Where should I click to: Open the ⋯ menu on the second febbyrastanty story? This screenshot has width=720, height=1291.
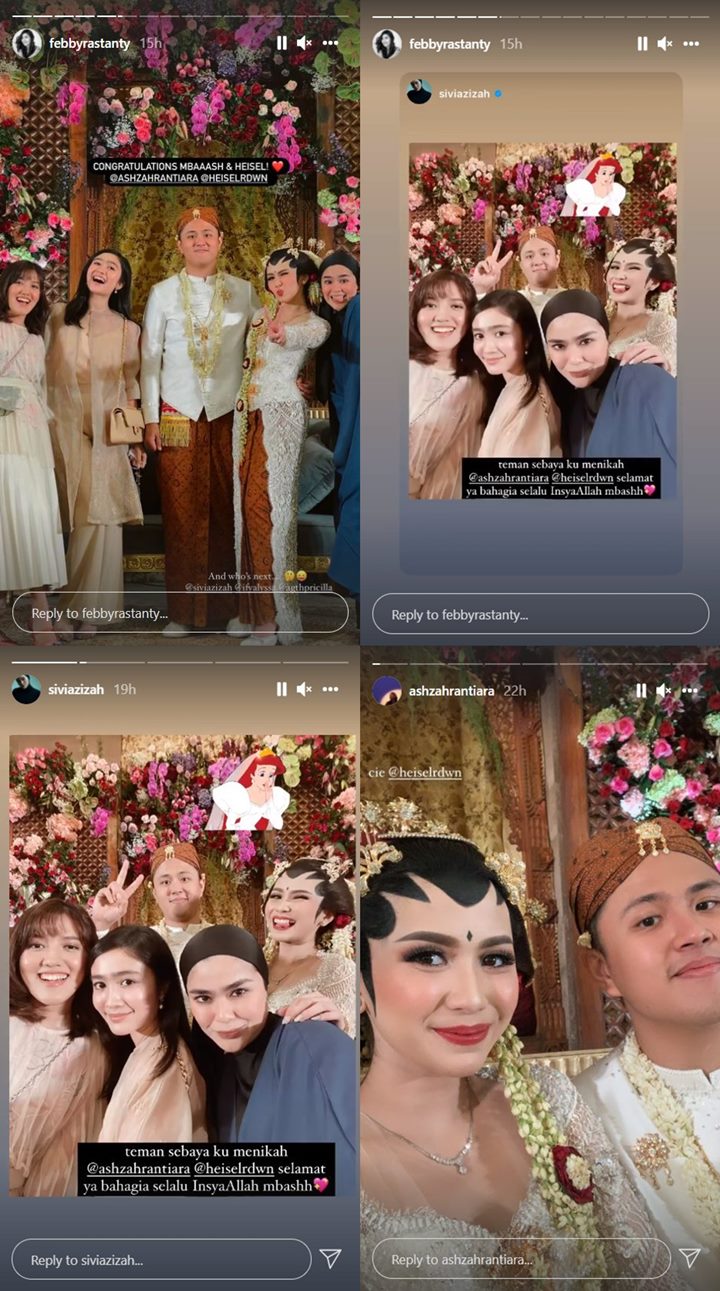[x=690, y=44]
